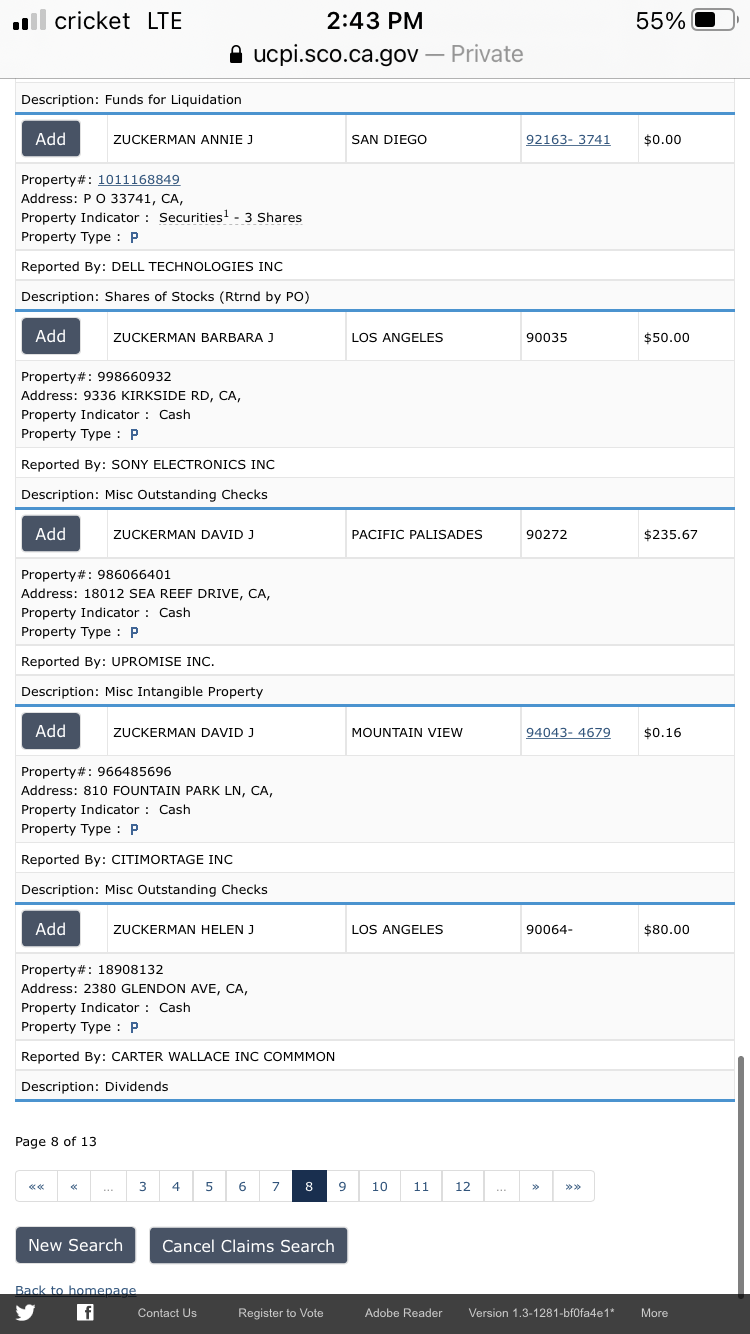
Task: Go to page 7 of results
Action: (276, 1186)
